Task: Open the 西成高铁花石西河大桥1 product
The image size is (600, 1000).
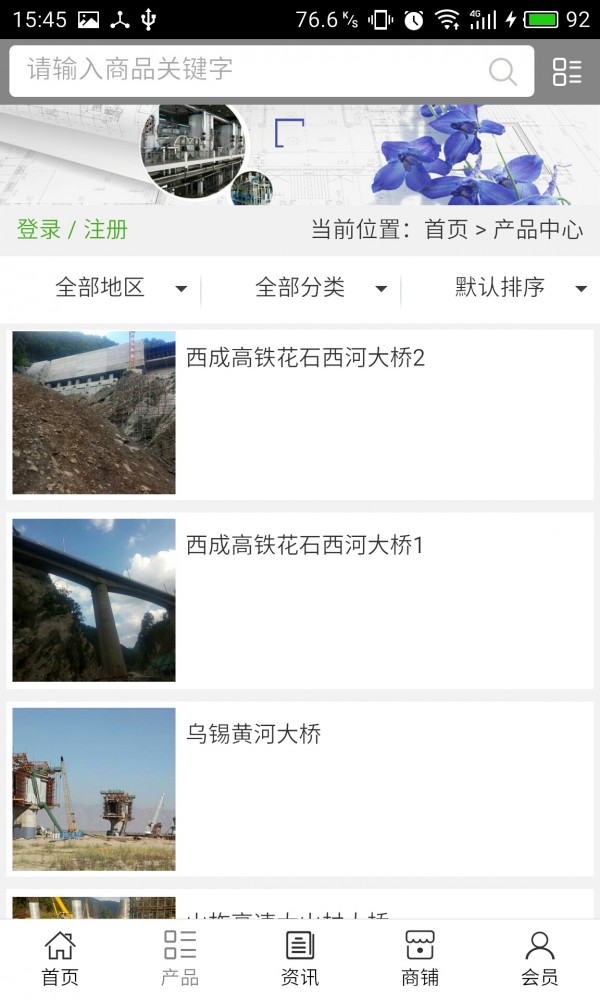Action: 305,545
